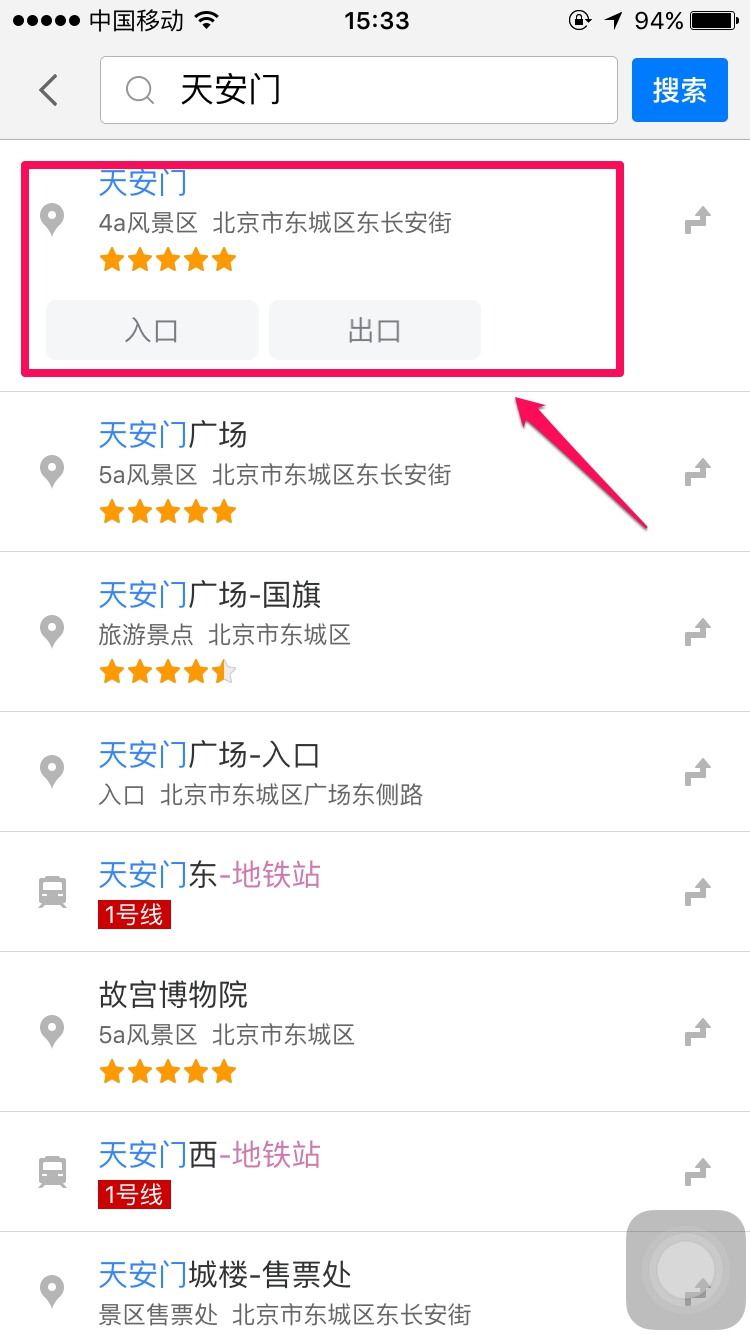Go back using the top-left arrow
Screen dimensions: 750x1334
[x=48, y=90]
